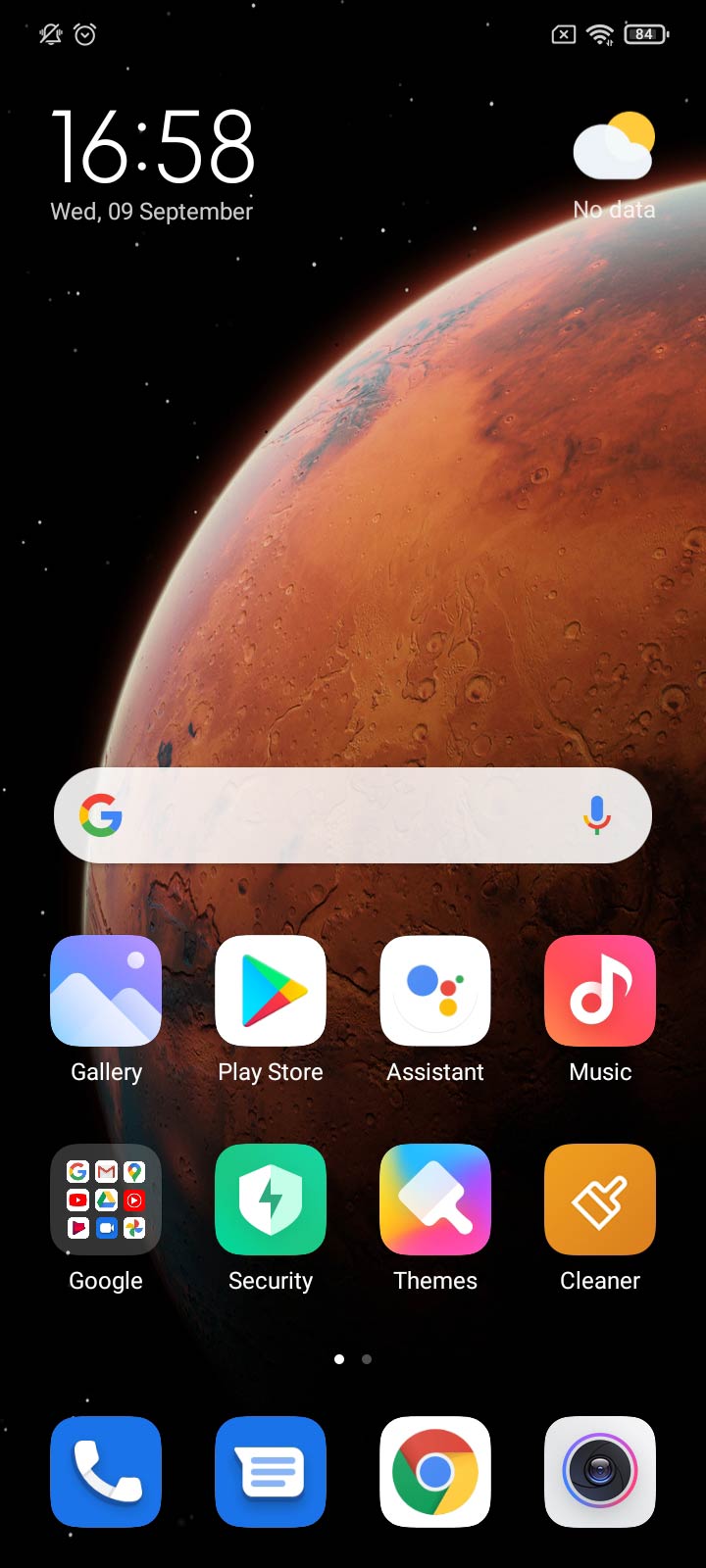
Task: Open the Phone dialer in the dock
Action: [106, 1471]
